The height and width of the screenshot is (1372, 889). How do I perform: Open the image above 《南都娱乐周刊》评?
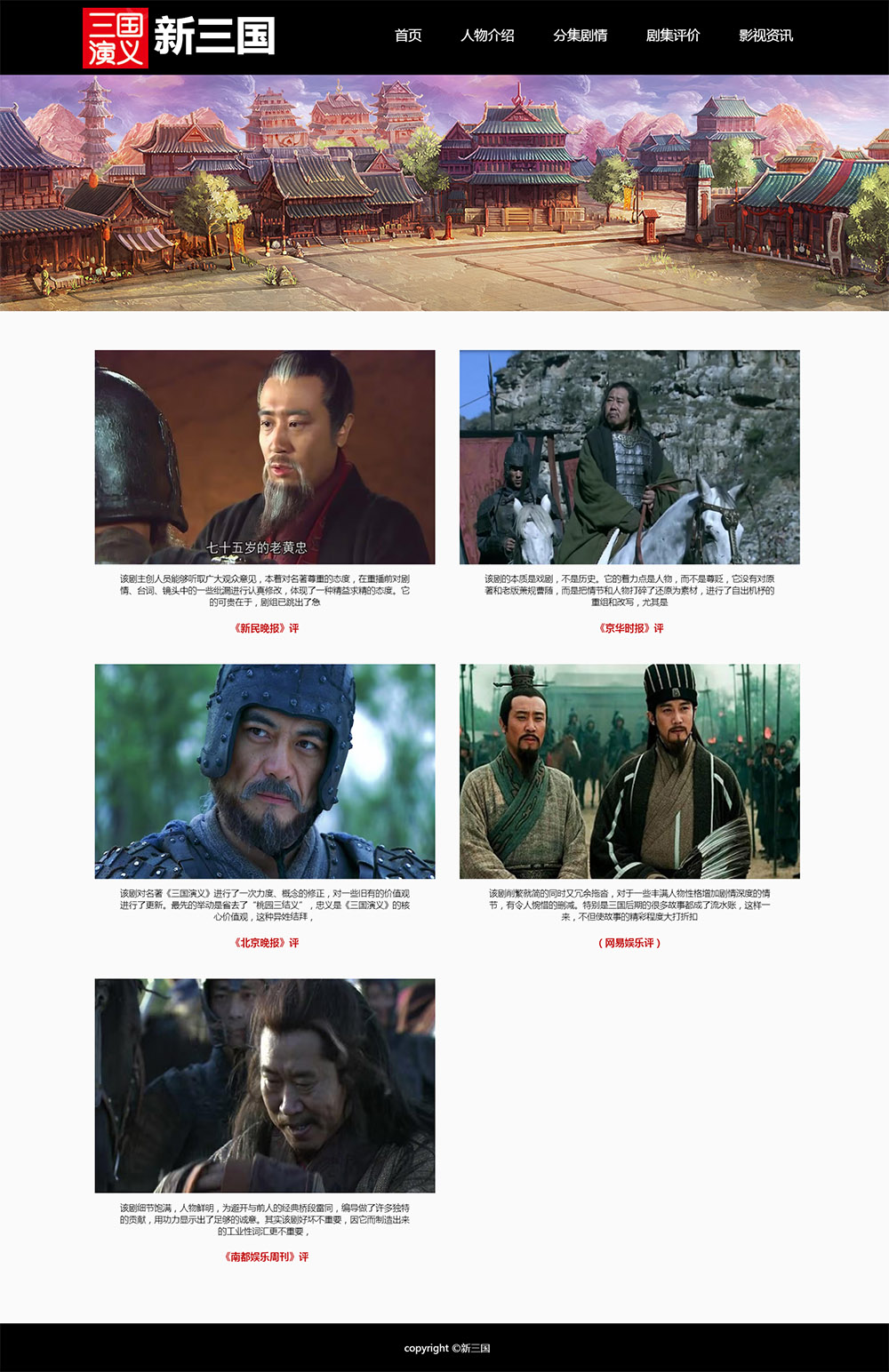[265, 1086]
